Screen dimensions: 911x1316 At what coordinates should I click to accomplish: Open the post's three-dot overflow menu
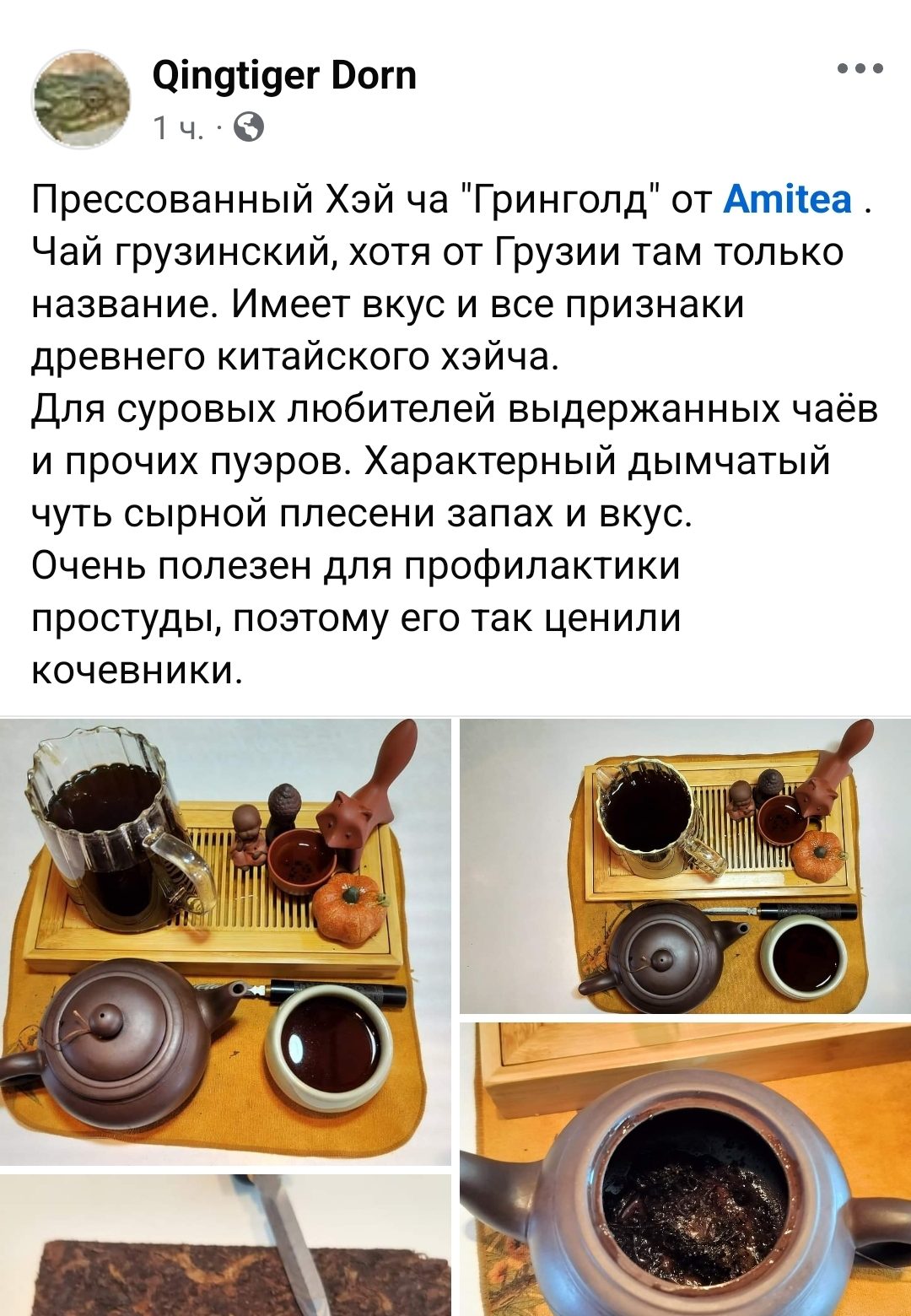860,69
